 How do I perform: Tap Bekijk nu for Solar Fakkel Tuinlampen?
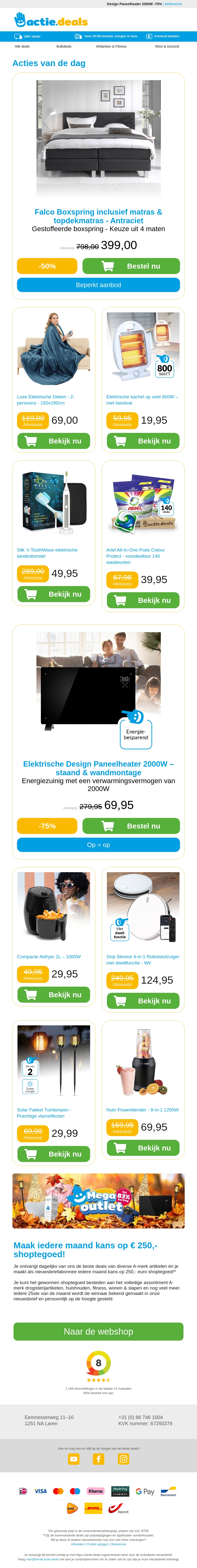pos(53,1154)
